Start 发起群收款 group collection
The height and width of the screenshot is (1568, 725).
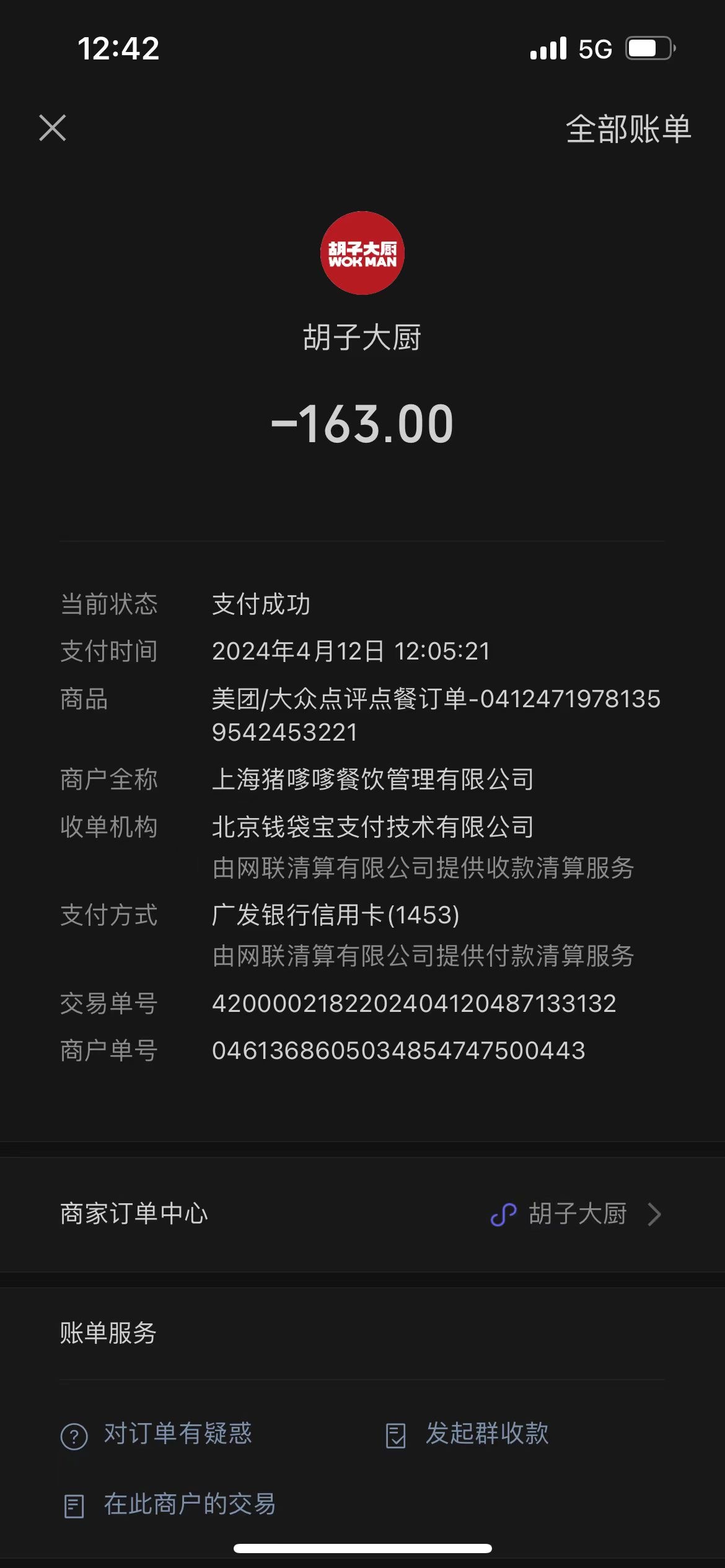pos(467,1434)
